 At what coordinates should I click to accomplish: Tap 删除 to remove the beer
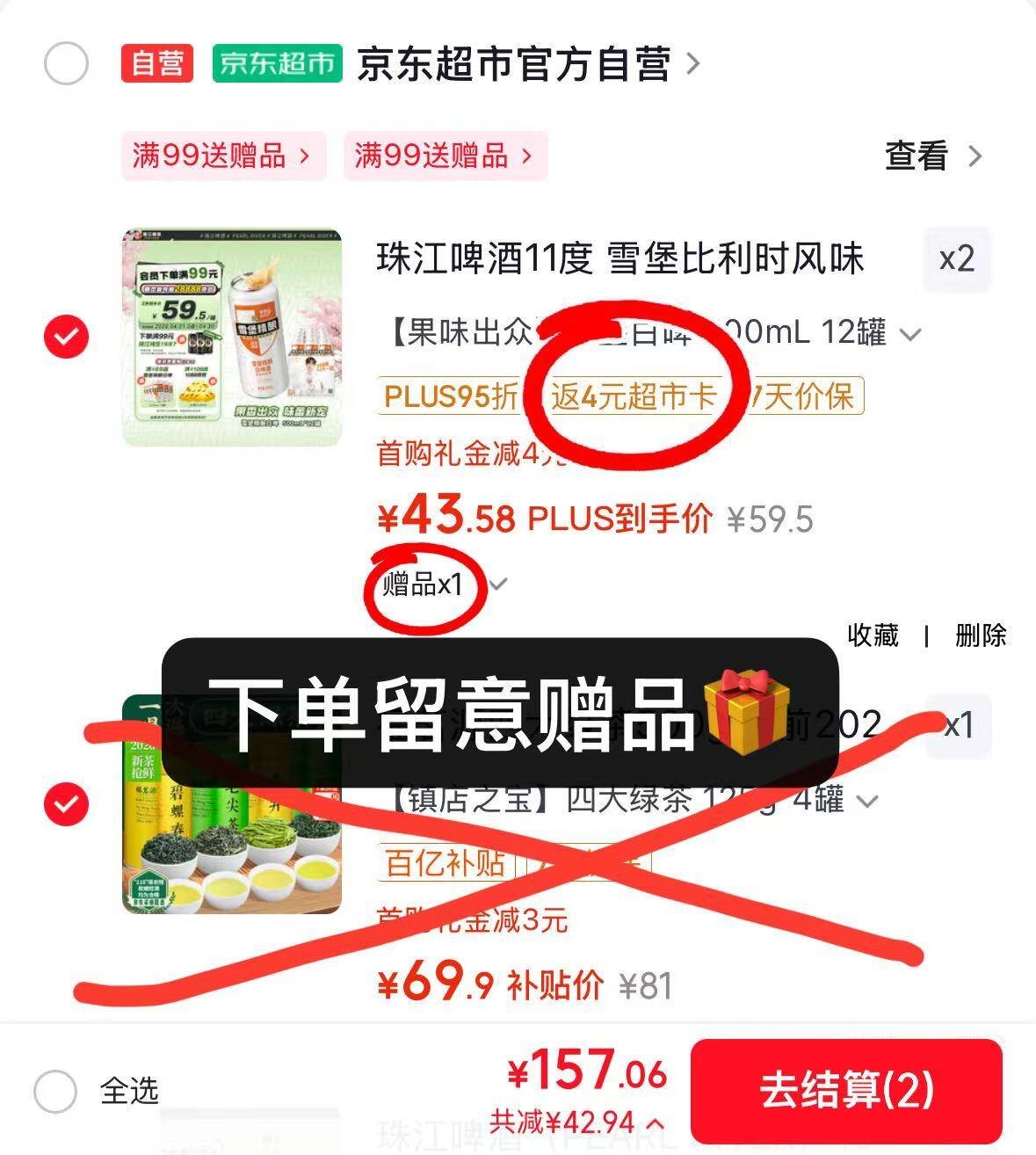(x=980, y=635)
